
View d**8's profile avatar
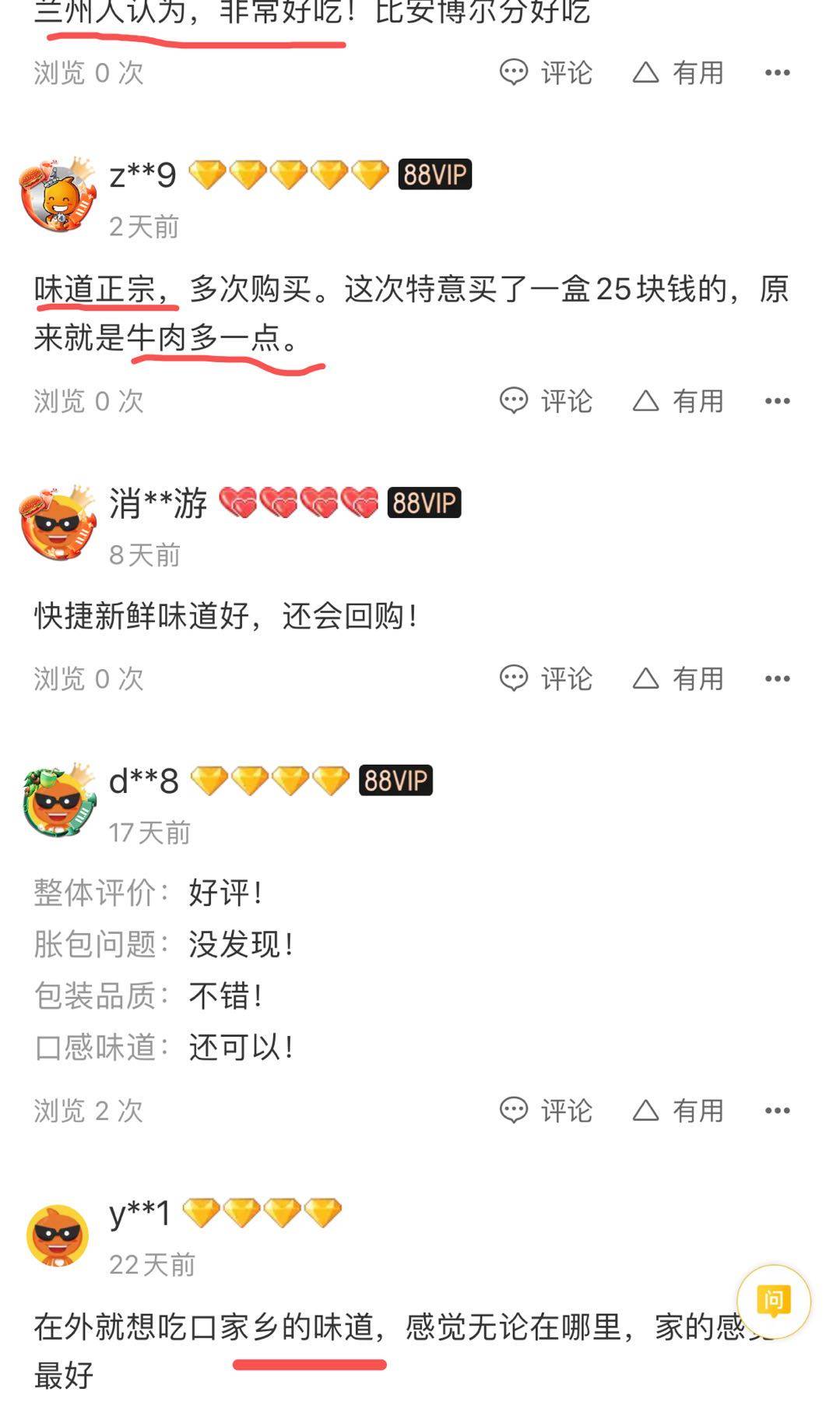click(x=58, y=801)
